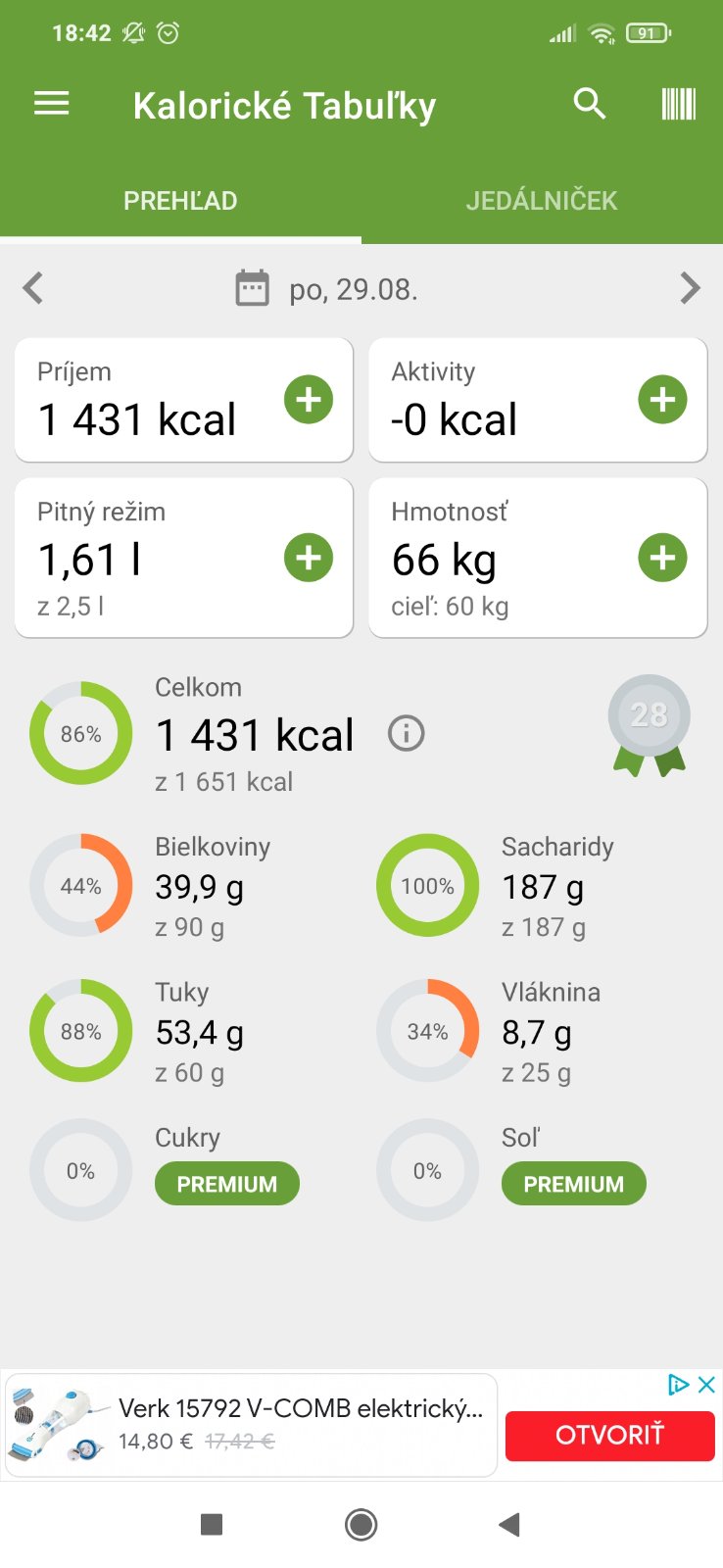Go back with the system back button
Viewport: 723px width, 1568px height.
pos(508,1524)
